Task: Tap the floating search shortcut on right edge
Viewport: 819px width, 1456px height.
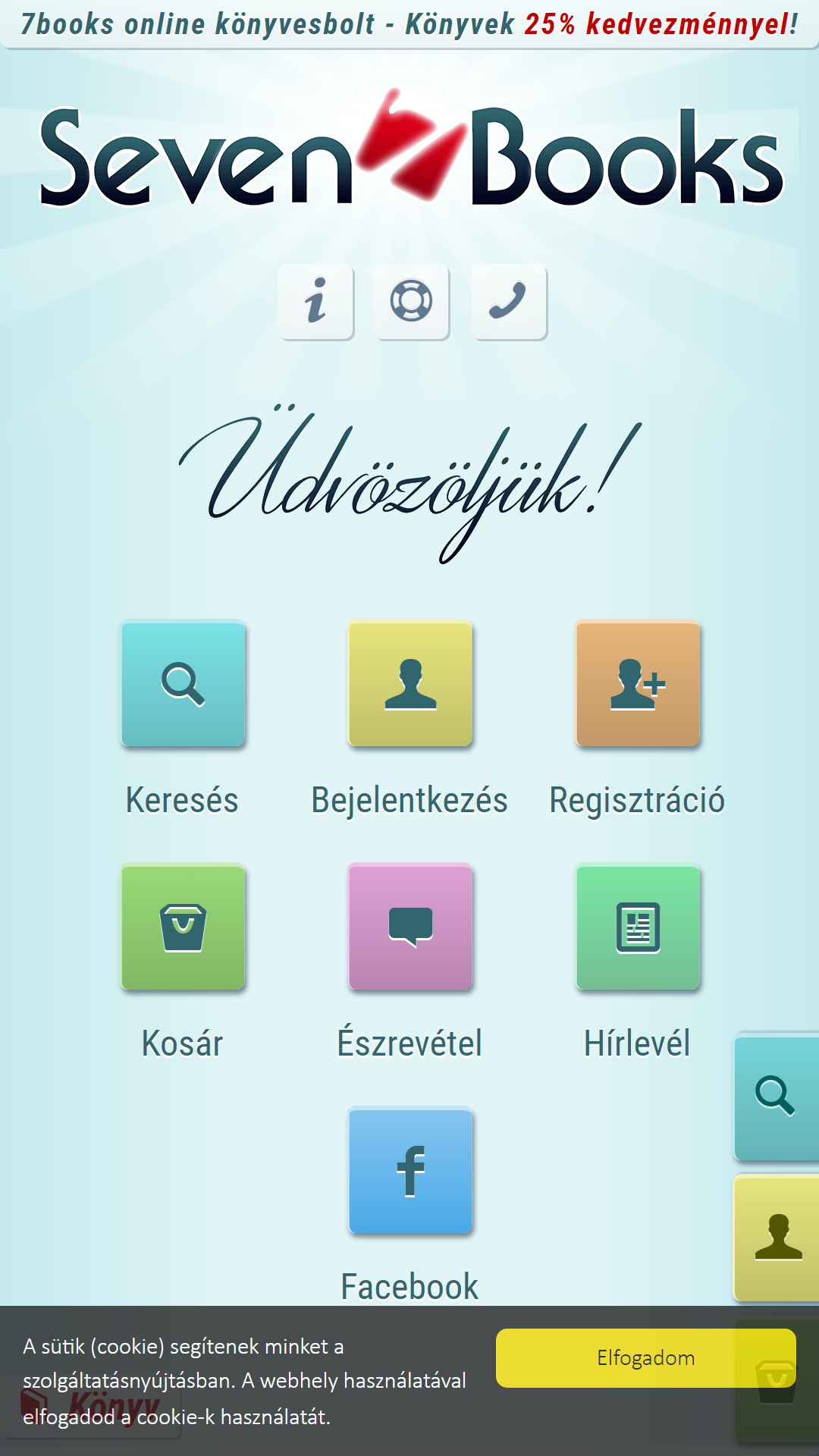Action: coord(777,1097)
